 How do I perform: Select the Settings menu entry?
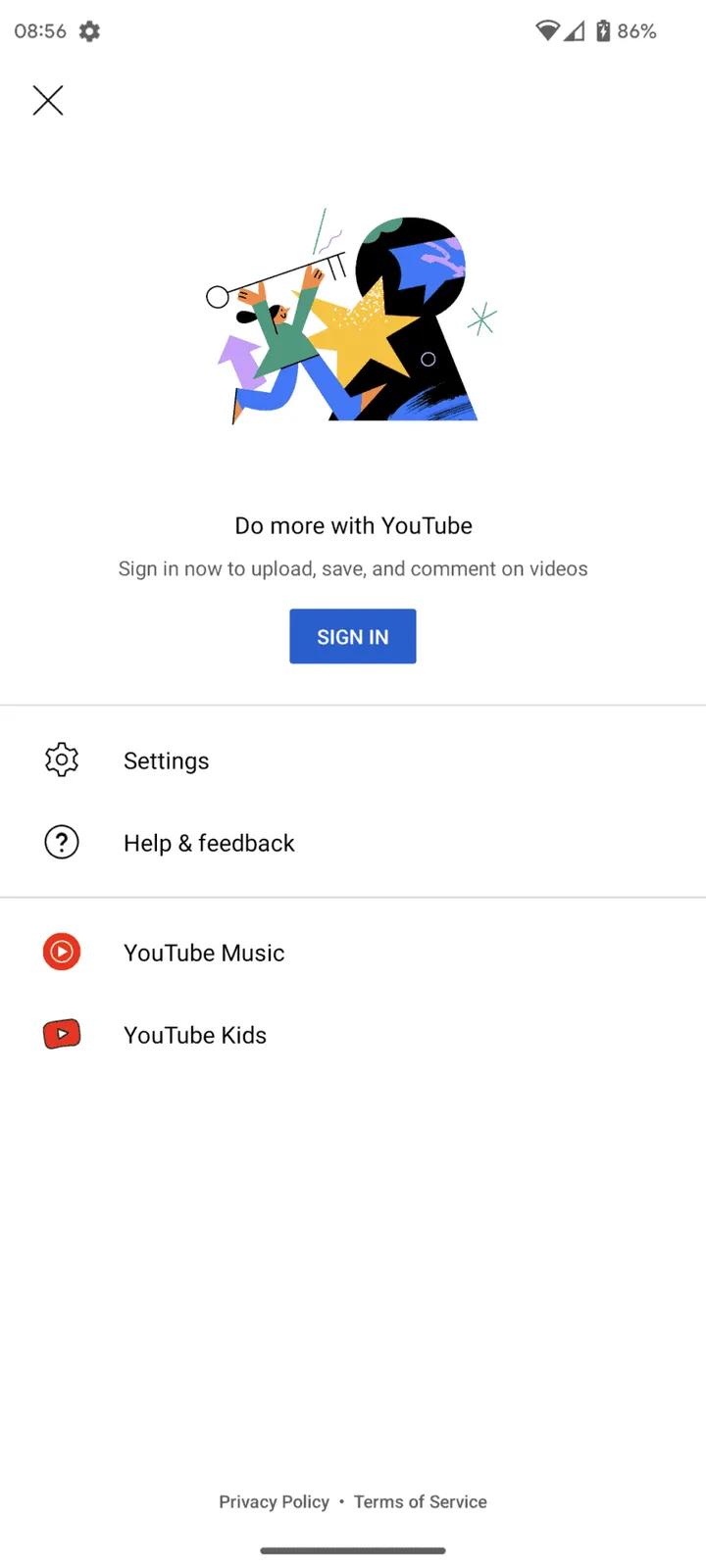(x=166, y=760)
